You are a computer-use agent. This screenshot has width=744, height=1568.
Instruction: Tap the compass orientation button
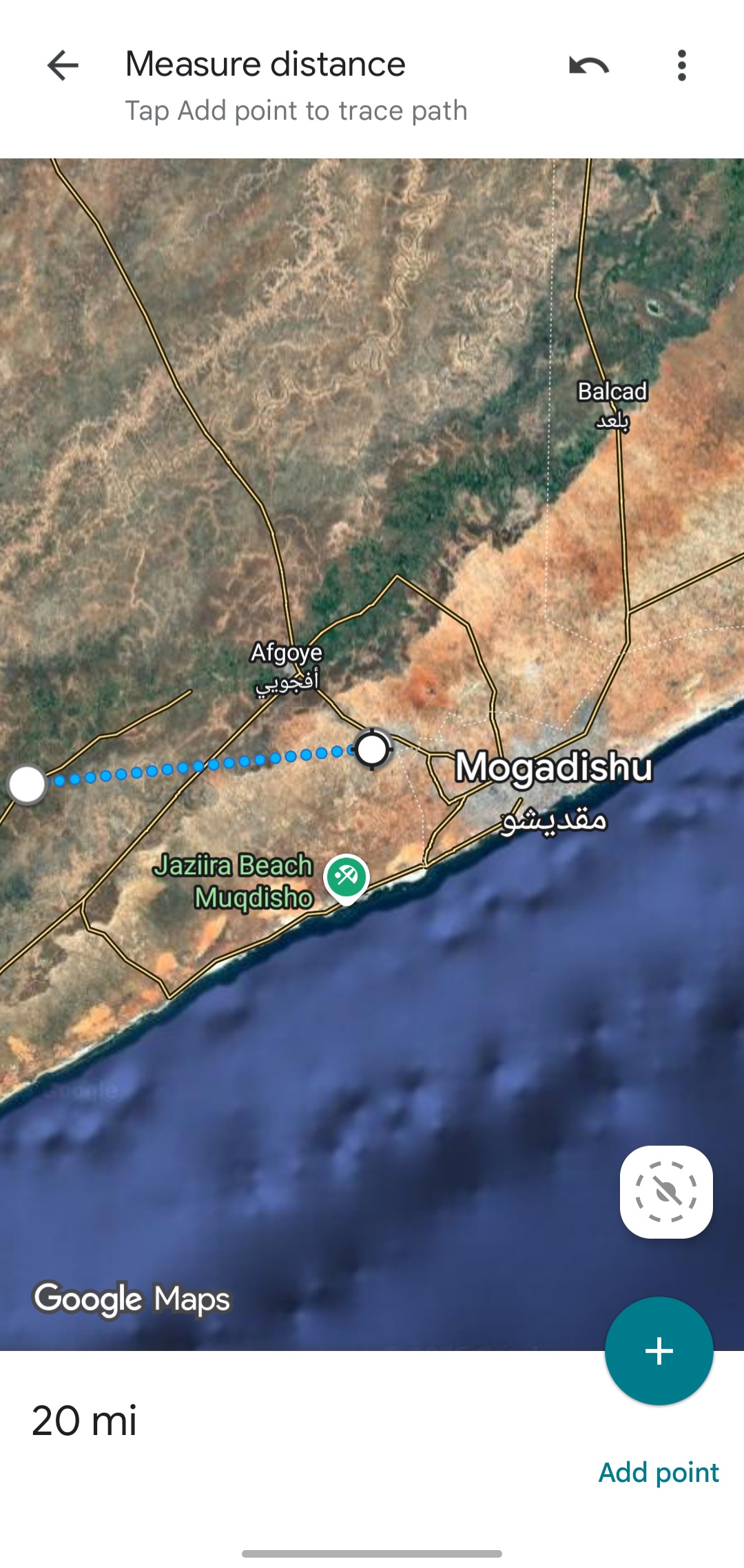pos(666,1192)
